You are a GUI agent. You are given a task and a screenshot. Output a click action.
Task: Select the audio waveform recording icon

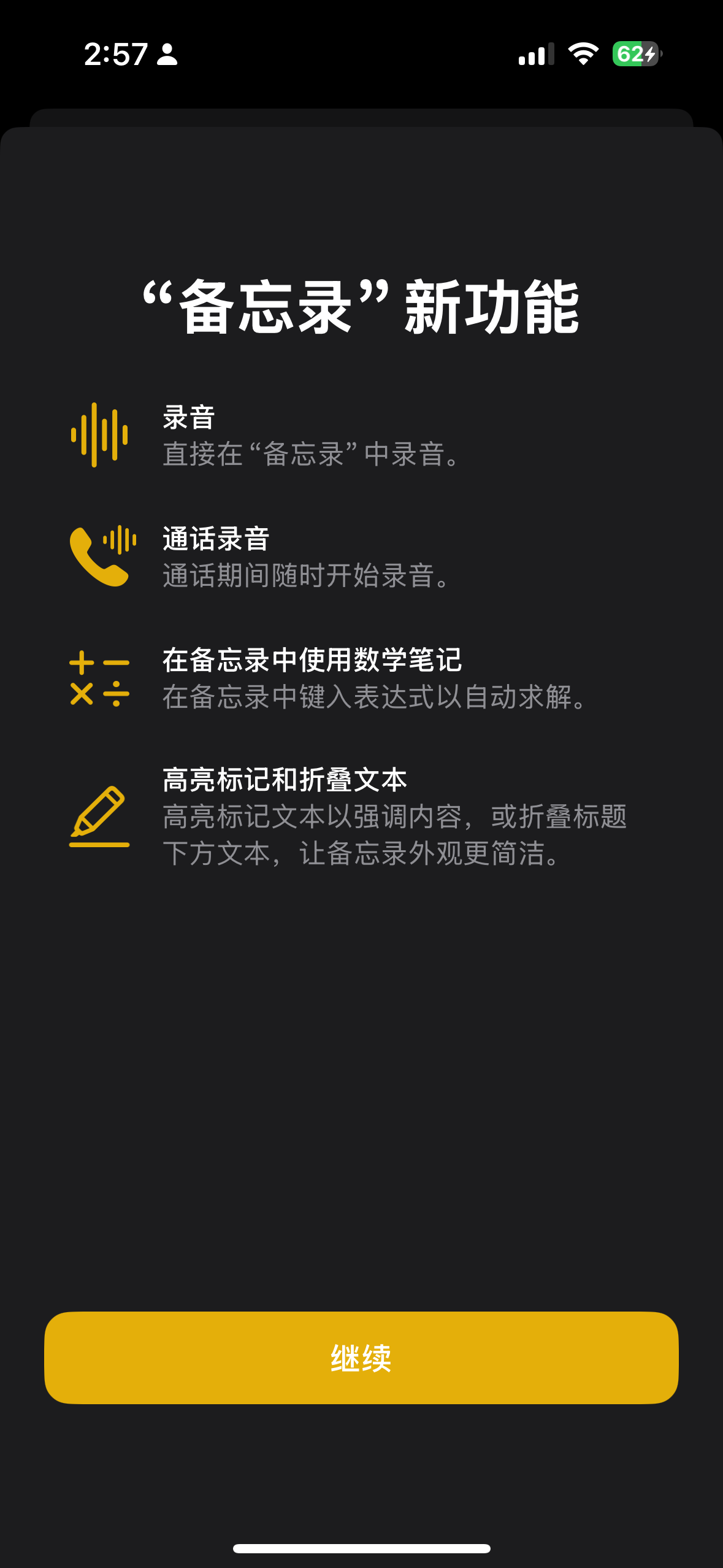tap(100, 434)
